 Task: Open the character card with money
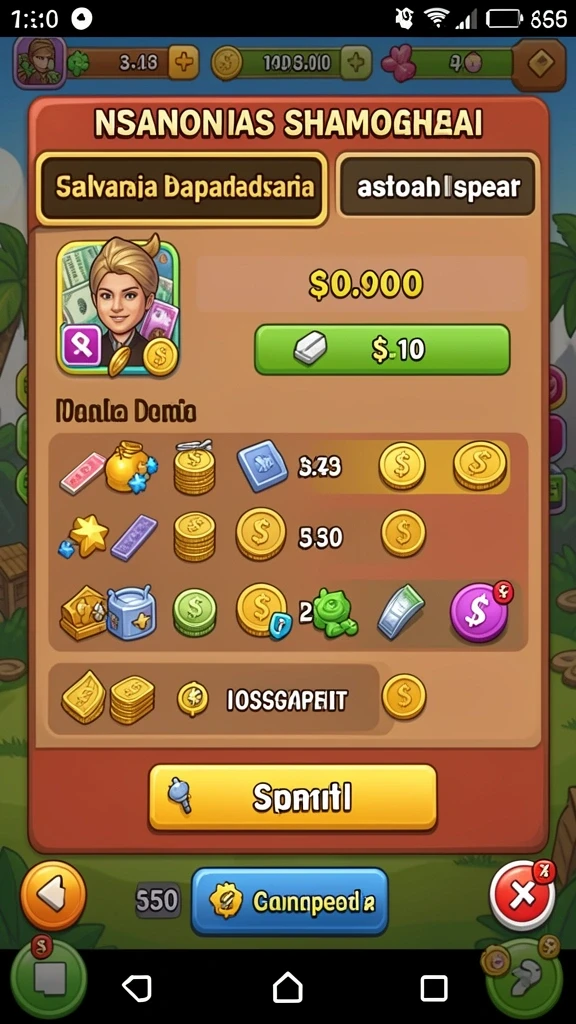(x=118, y=308)
